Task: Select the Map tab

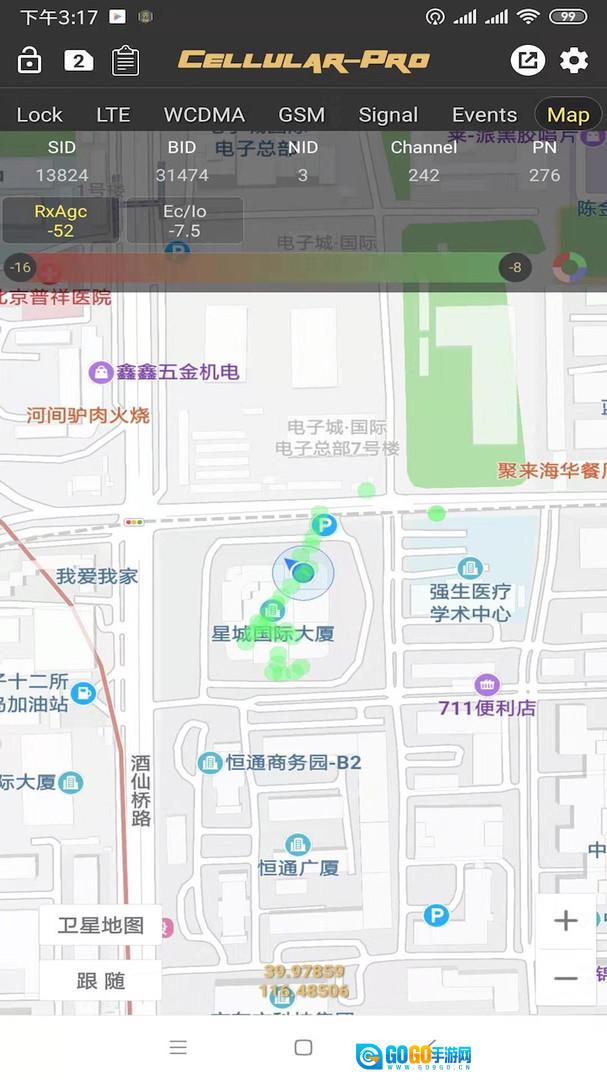Action: pos(568,115)
